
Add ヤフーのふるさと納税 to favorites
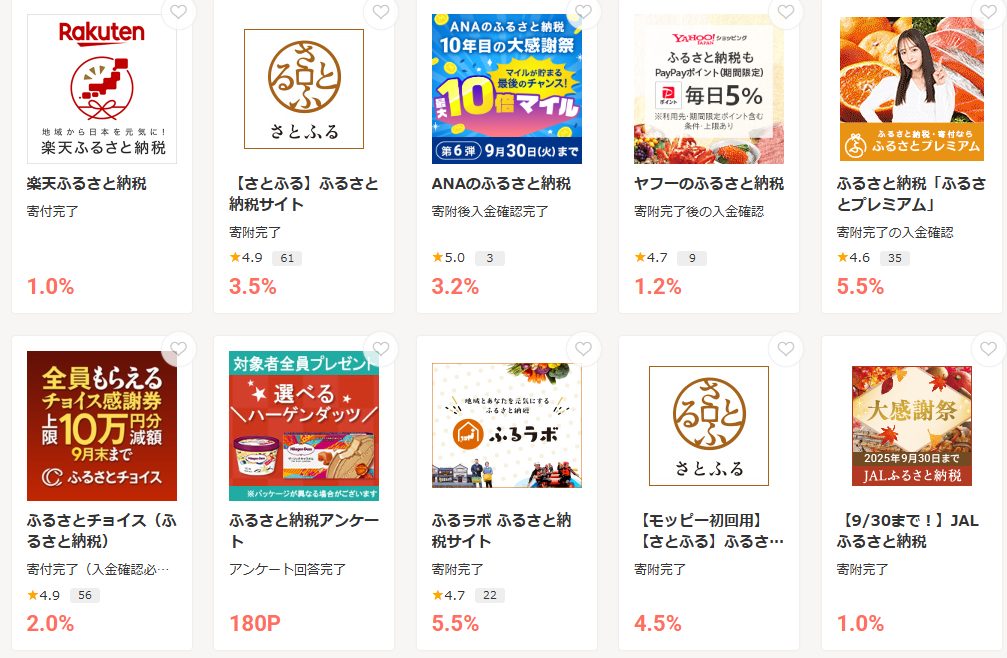(x=786, y=12)
